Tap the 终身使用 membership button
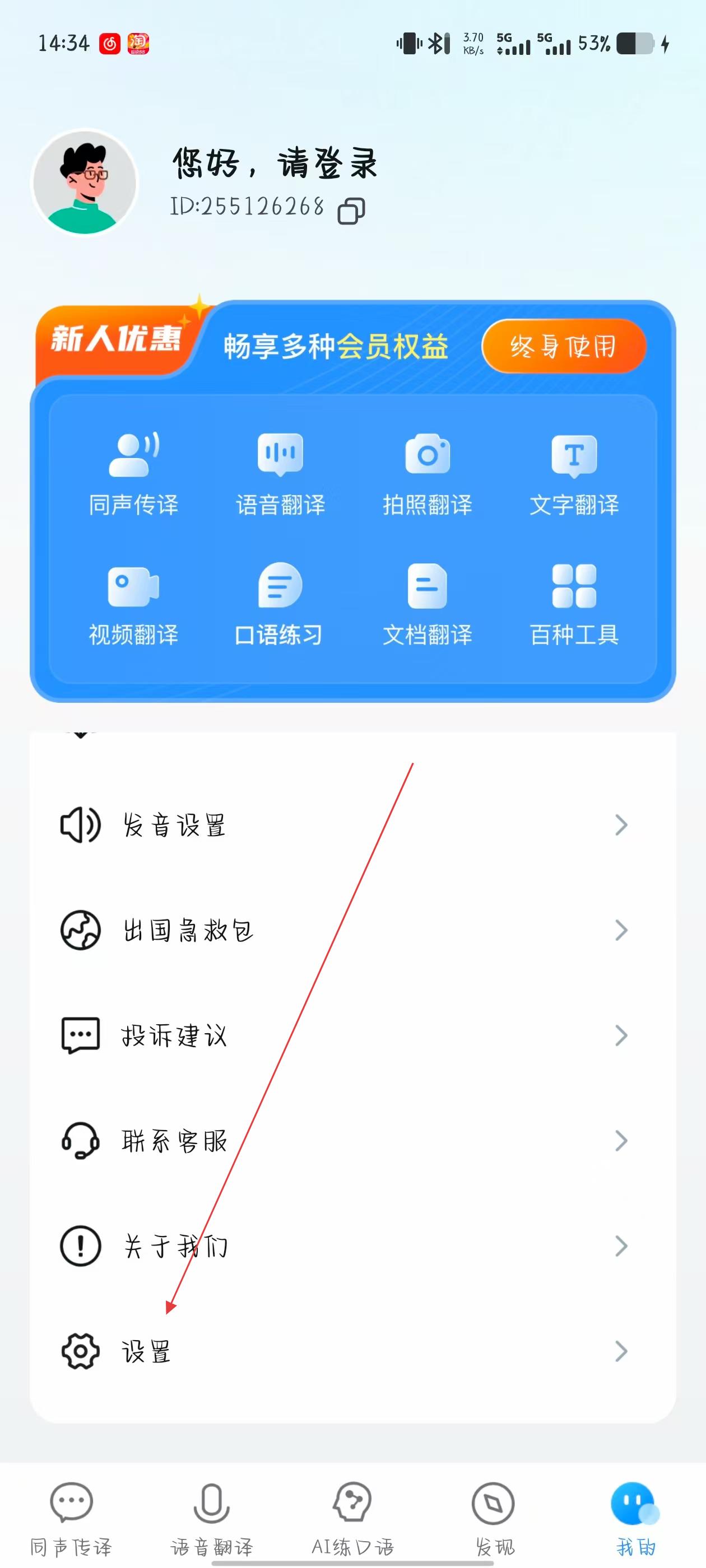This screenshot has width=706, height=1568. coord(563,346)
